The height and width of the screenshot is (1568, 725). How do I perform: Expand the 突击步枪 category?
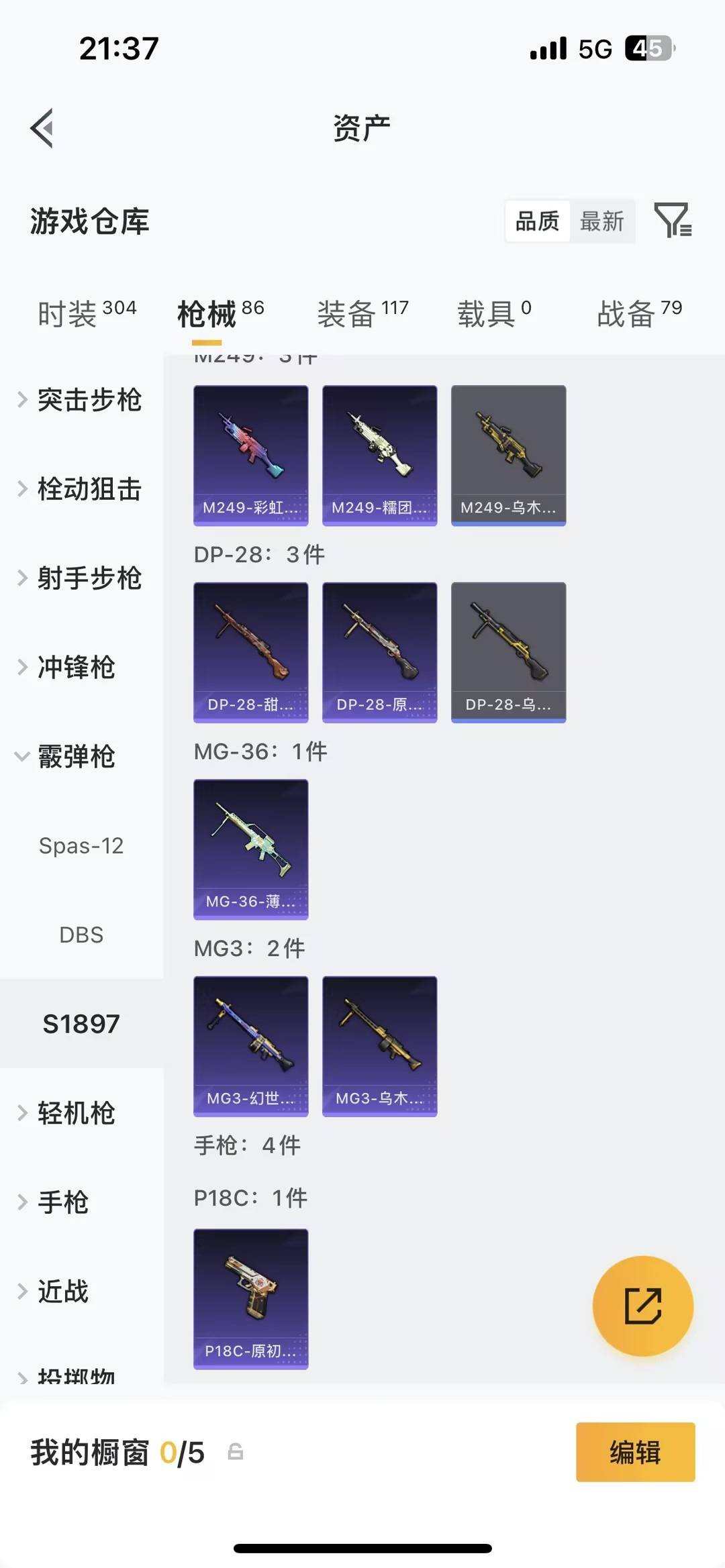91,401
